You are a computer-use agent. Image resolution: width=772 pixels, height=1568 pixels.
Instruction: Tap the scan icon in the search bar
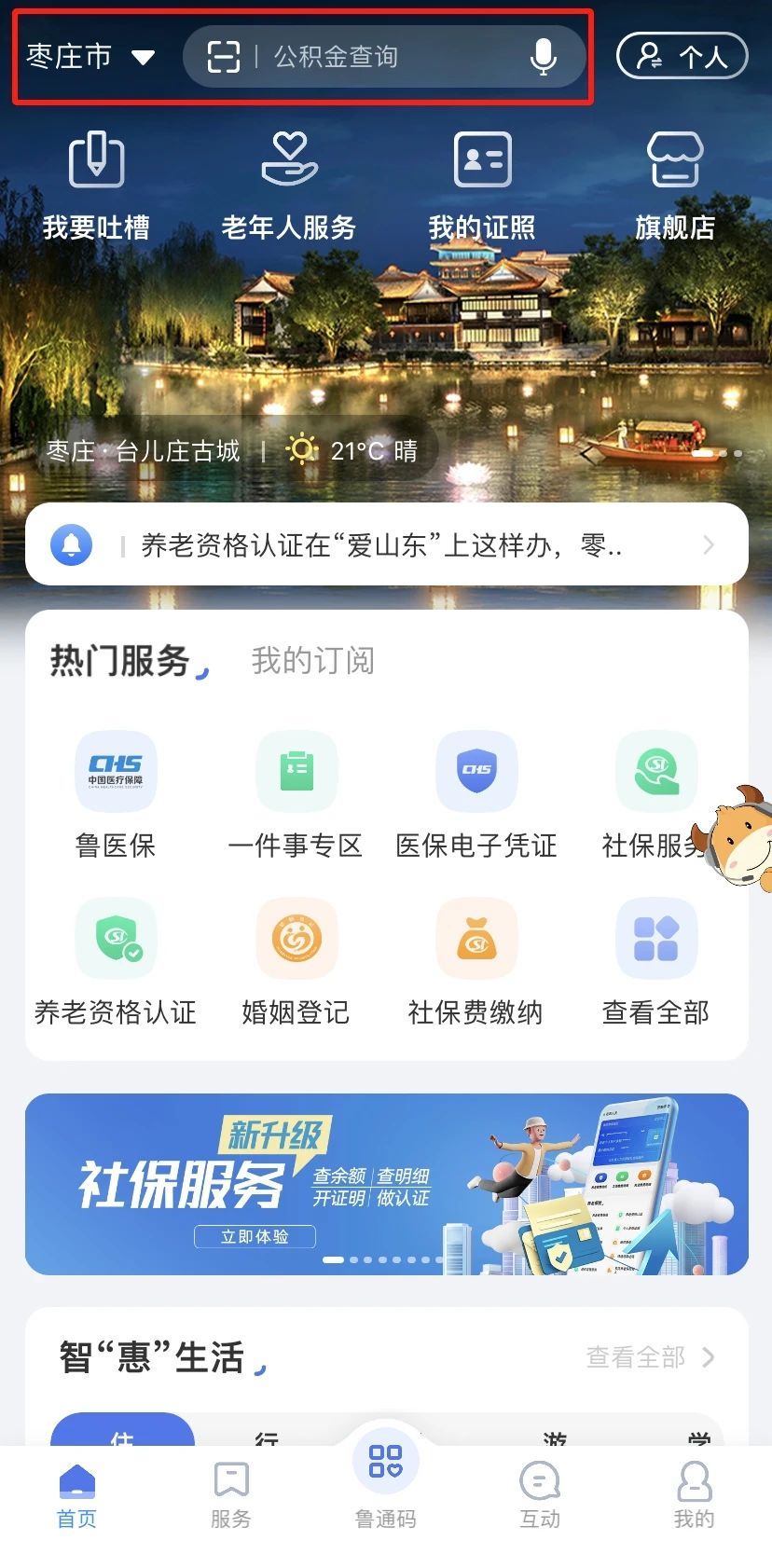223,57
